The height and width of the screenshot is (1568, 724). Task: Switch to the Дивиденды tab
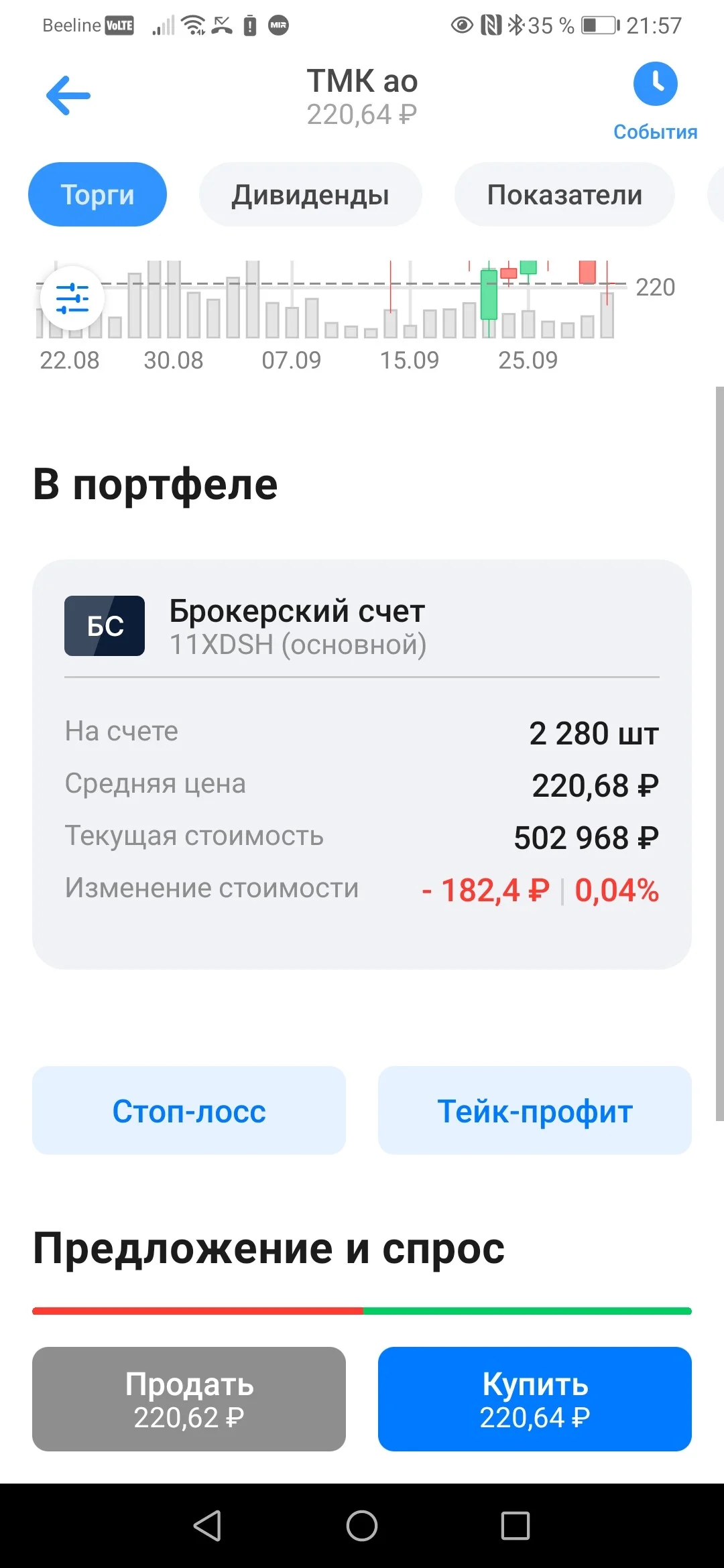tap(310, 194)
